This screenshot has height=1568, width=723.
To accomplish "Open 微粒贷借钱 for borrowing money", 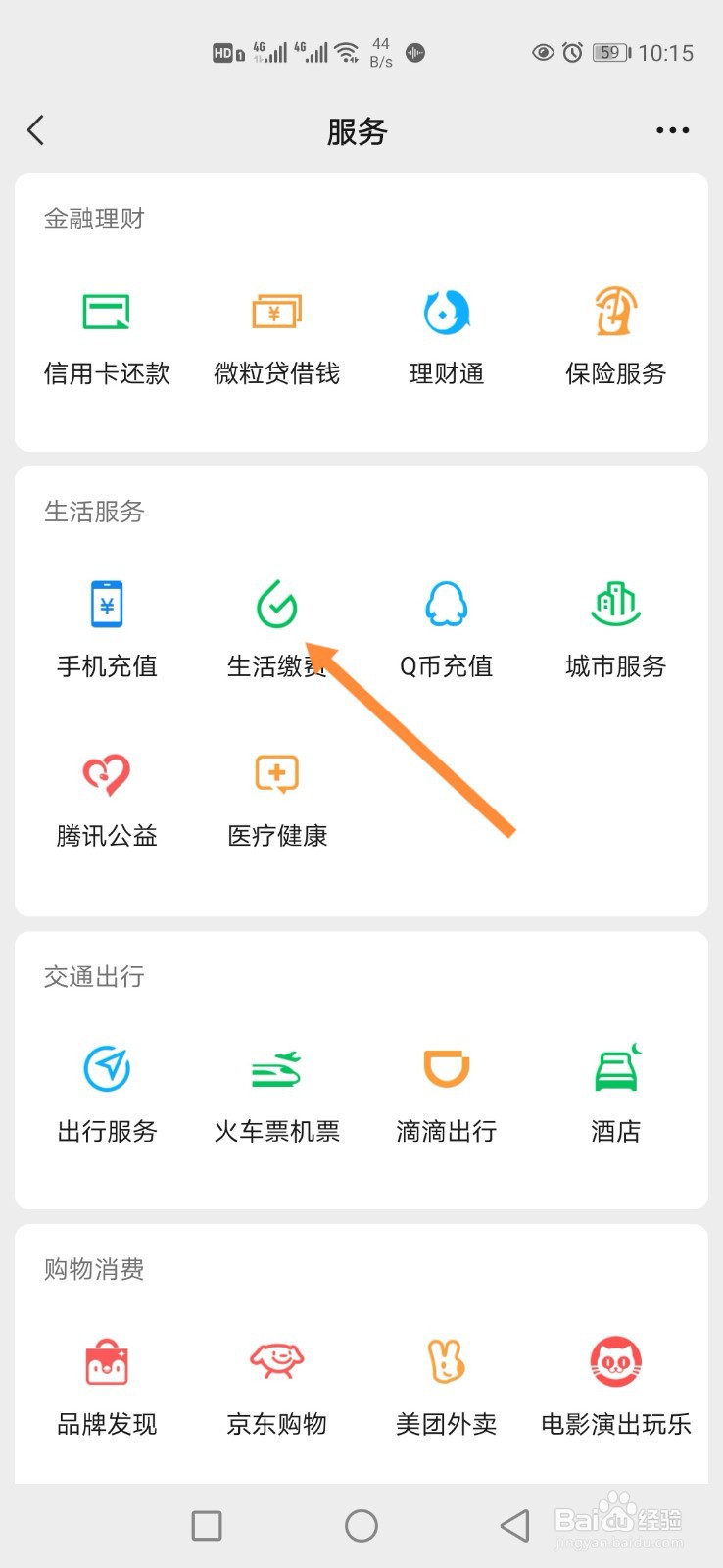I will [276, 333].
